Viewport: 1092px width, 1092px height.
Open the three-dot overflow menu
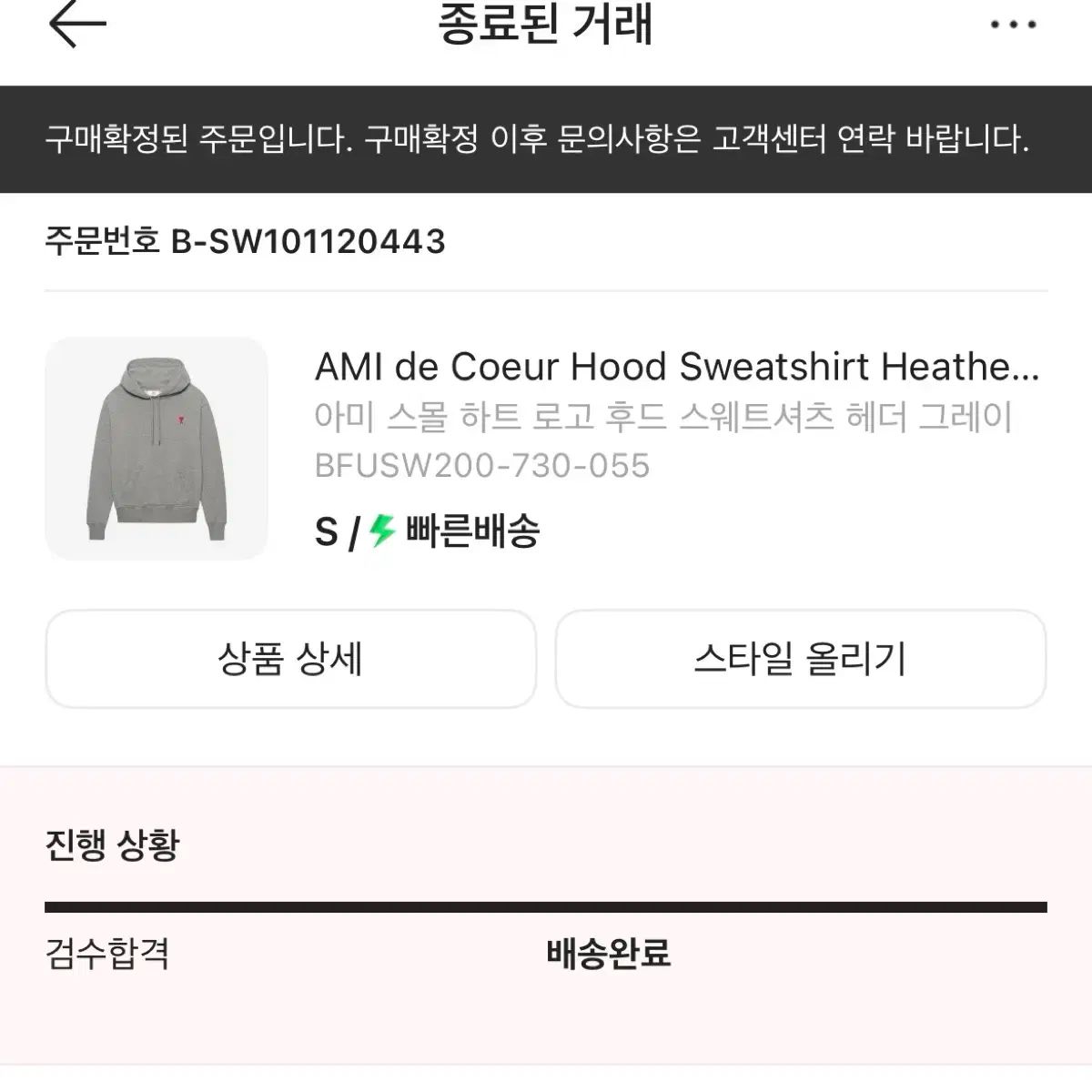(x=1013, y=25)
